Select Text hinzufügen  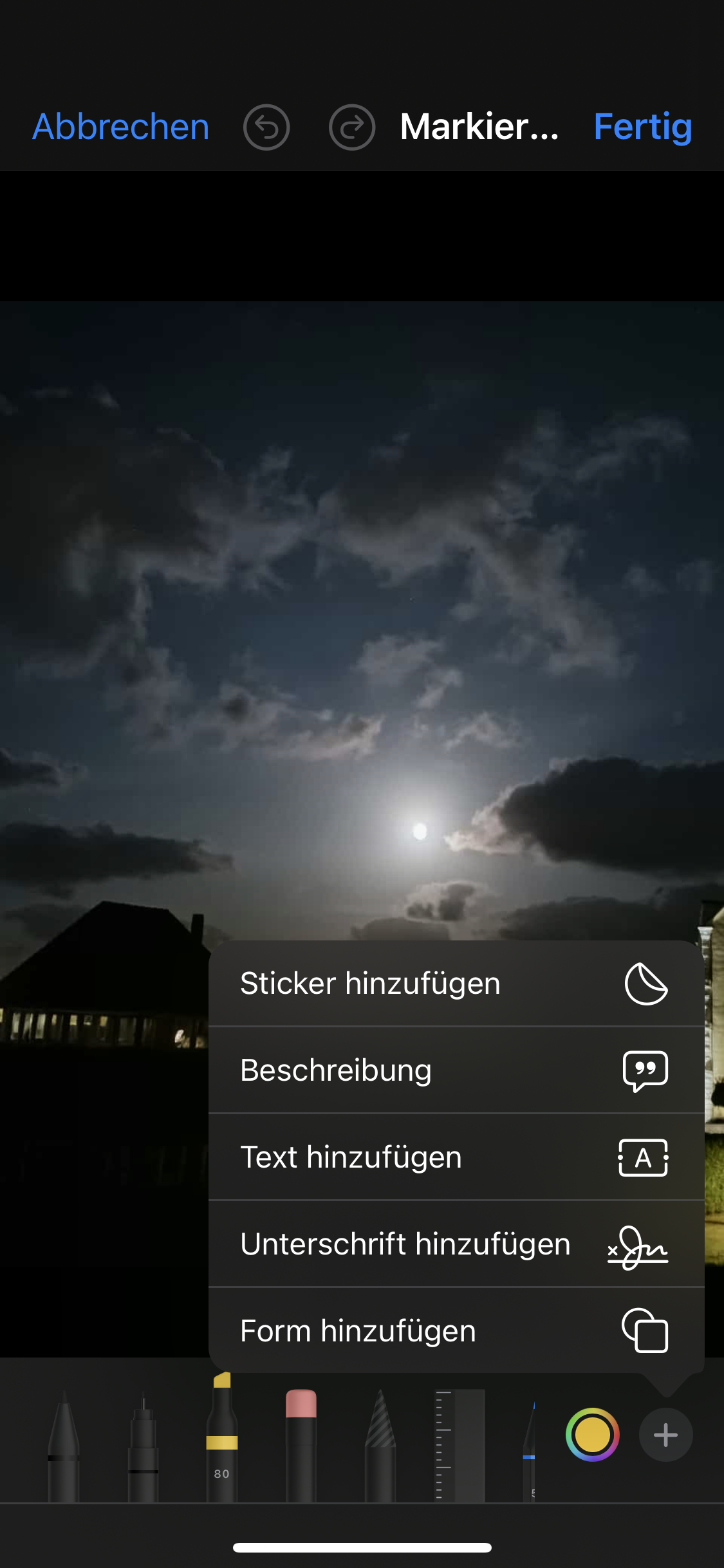pyautogui.click(x=456, y=1157)
